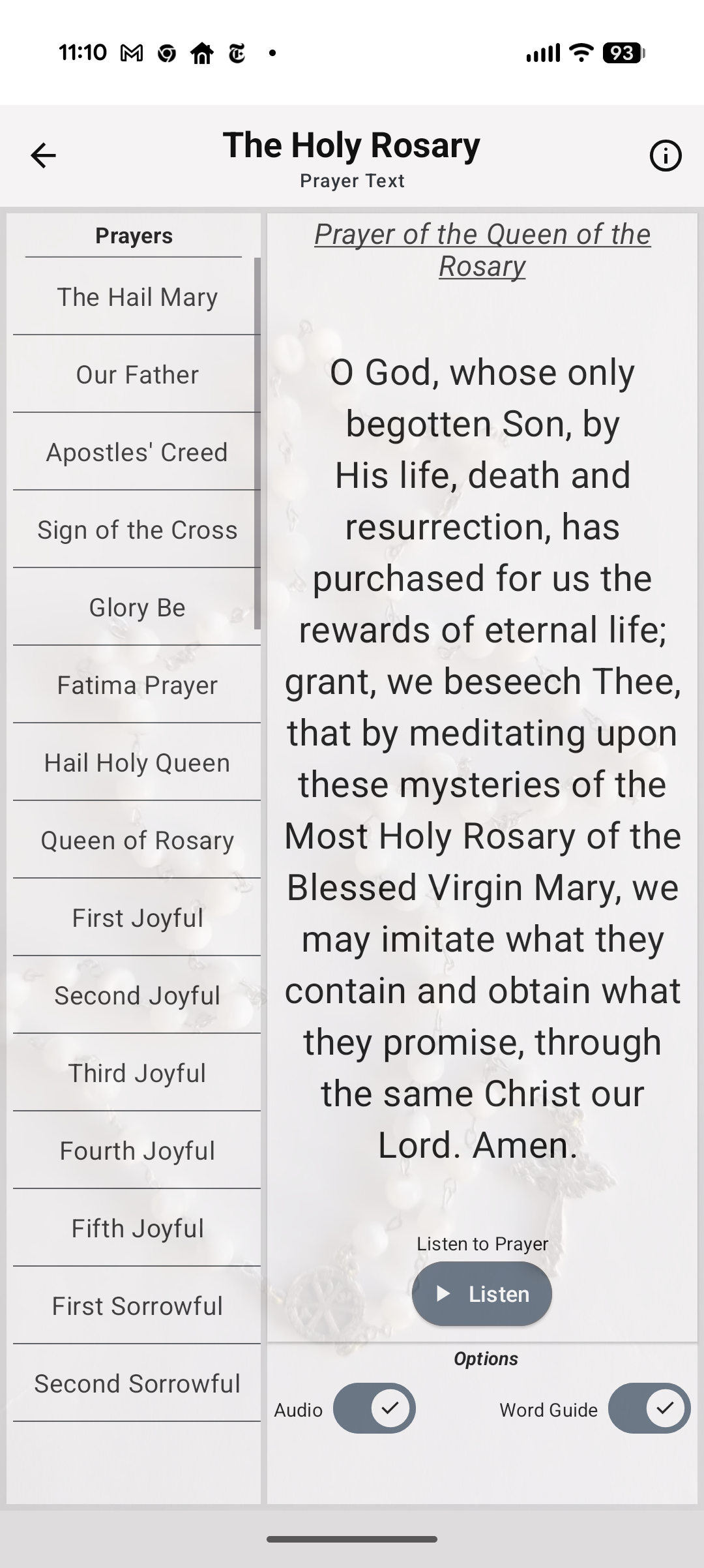Open the Glory Be prayer
The image size is (704, 1568).
pyautogui.click(x=137, y=608)
